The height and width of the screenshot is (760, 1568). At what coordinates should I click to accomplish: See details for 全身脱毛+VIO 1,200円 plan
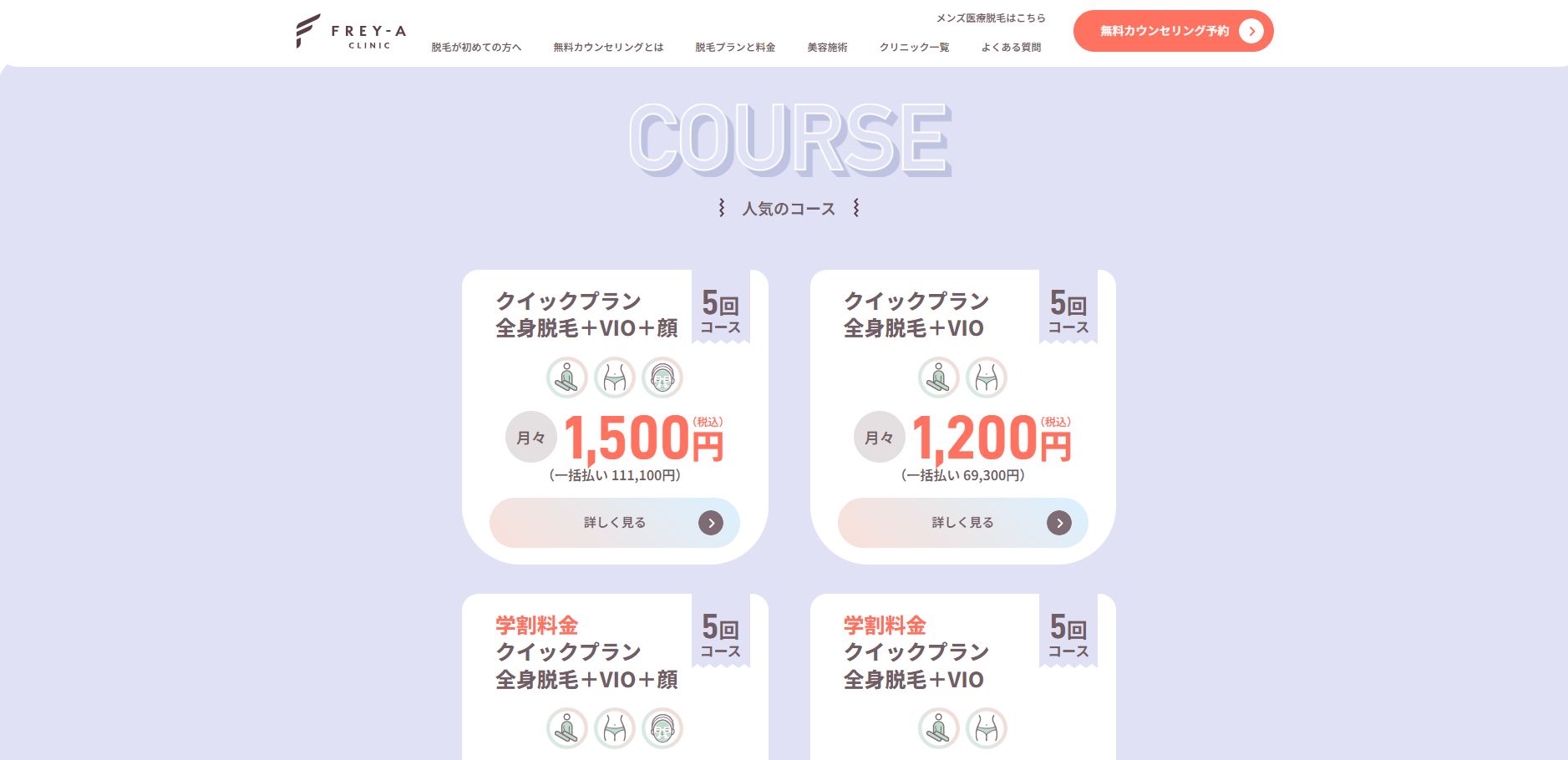[962, 523]
